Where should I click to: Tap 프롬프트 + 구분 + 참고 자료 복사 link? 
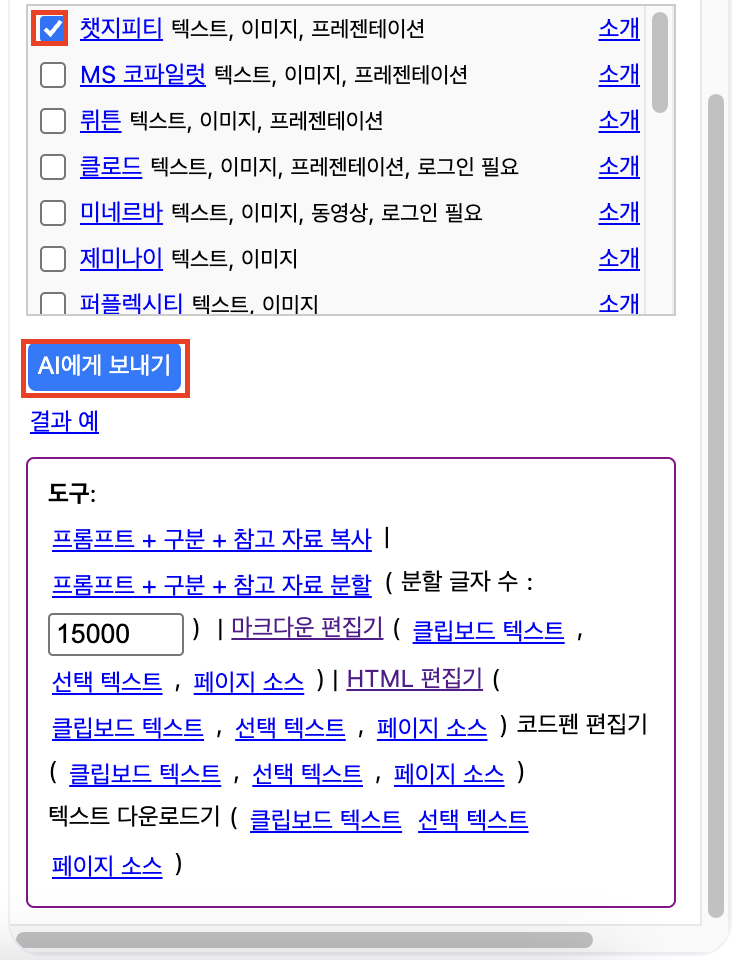(x=211, y=540)
